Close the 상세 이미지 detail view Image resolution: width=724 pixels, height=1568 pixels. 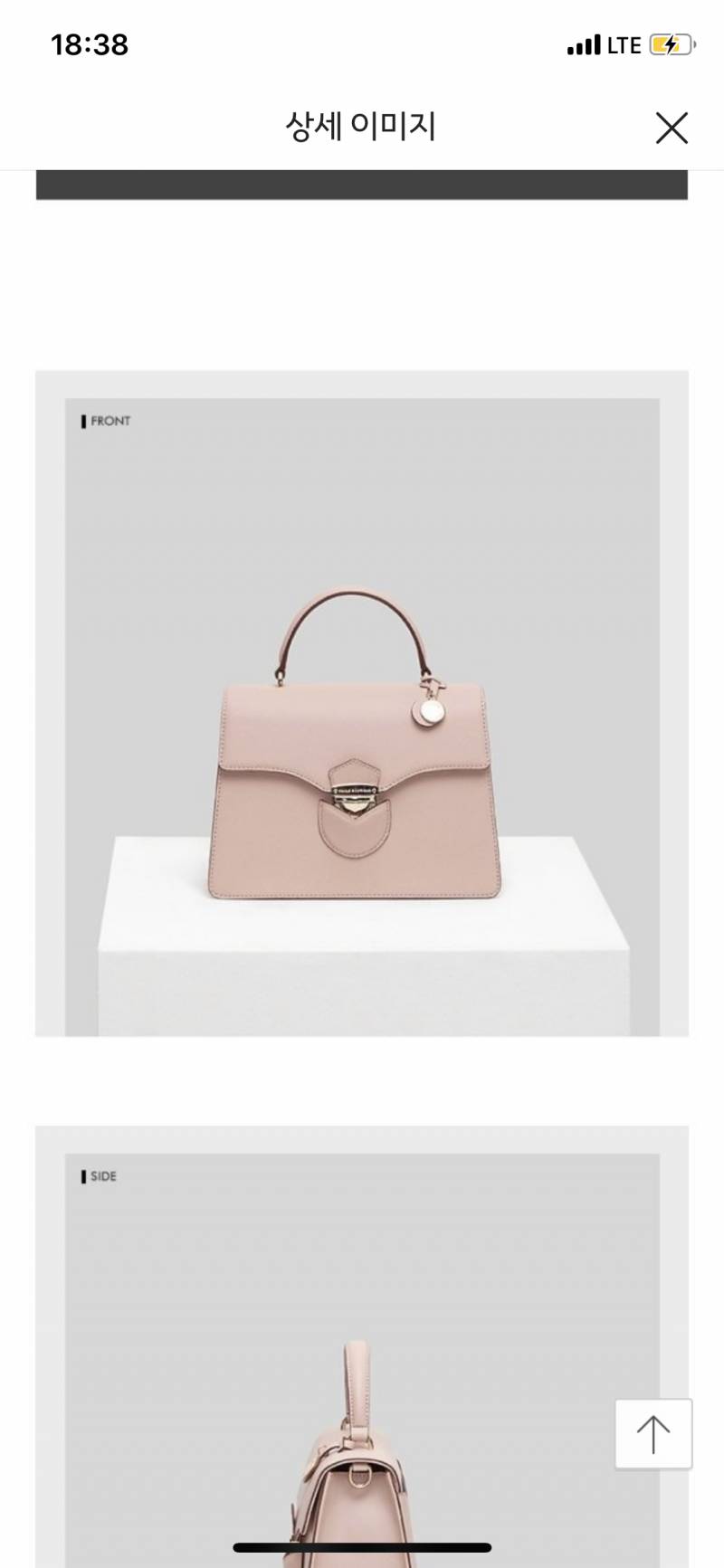pyautogui.click(x=672, y=128)
